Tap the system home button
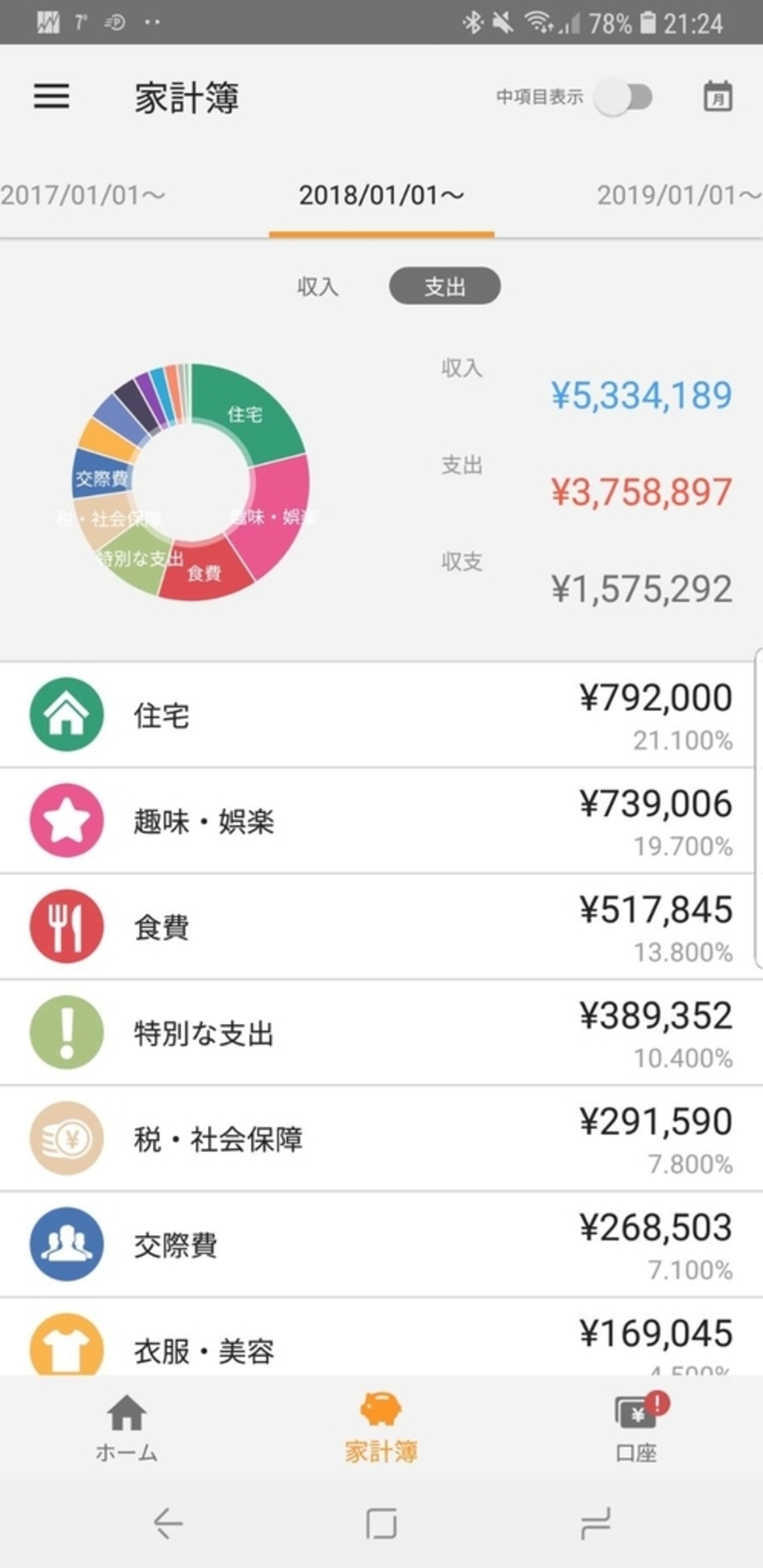The image size is (763, 1568). point(381,1523)
